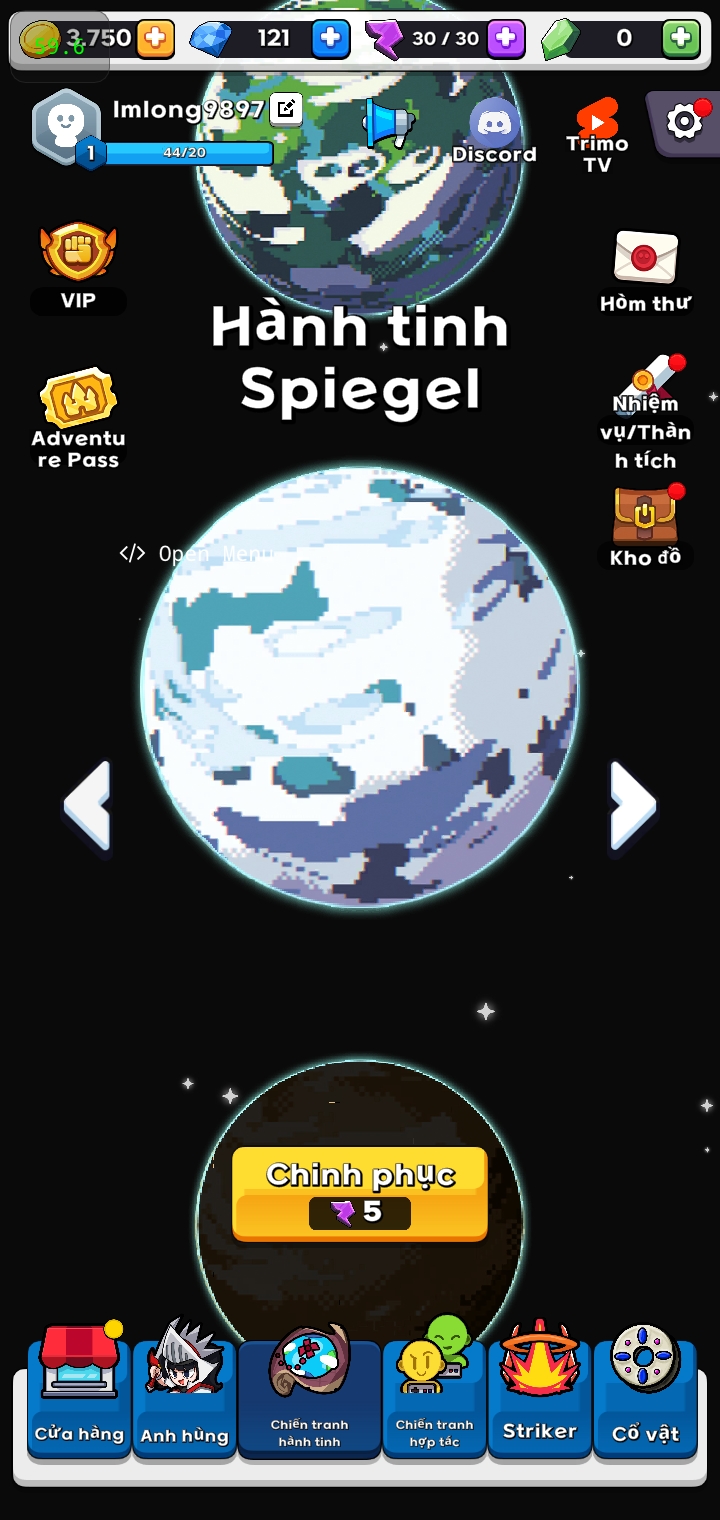Switch to the Cửa hàng shop tab
Screen dimensions: 720x1520
(x=79, y=1395)
